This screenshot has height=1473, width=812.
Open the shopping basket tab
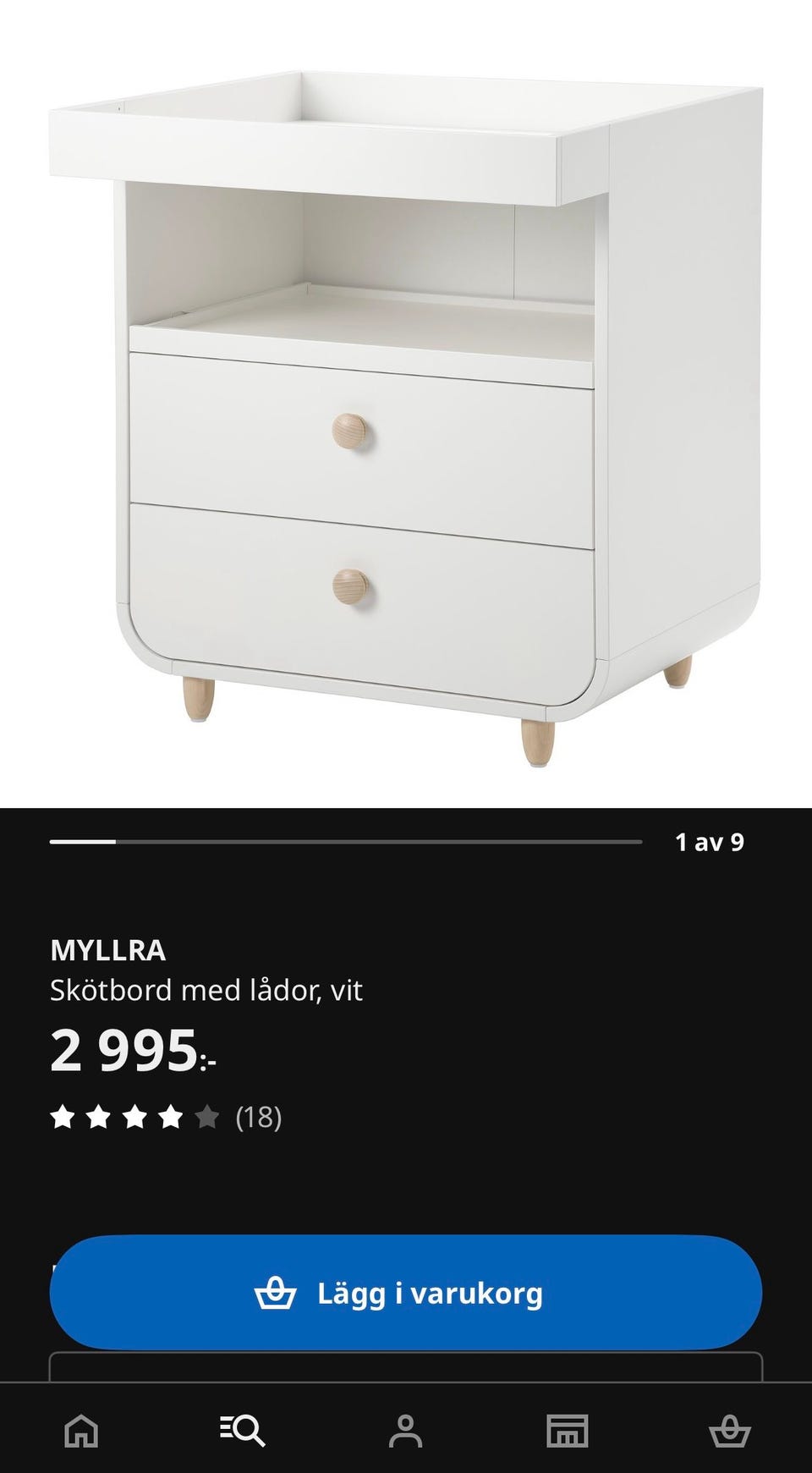click(729, 1431)
